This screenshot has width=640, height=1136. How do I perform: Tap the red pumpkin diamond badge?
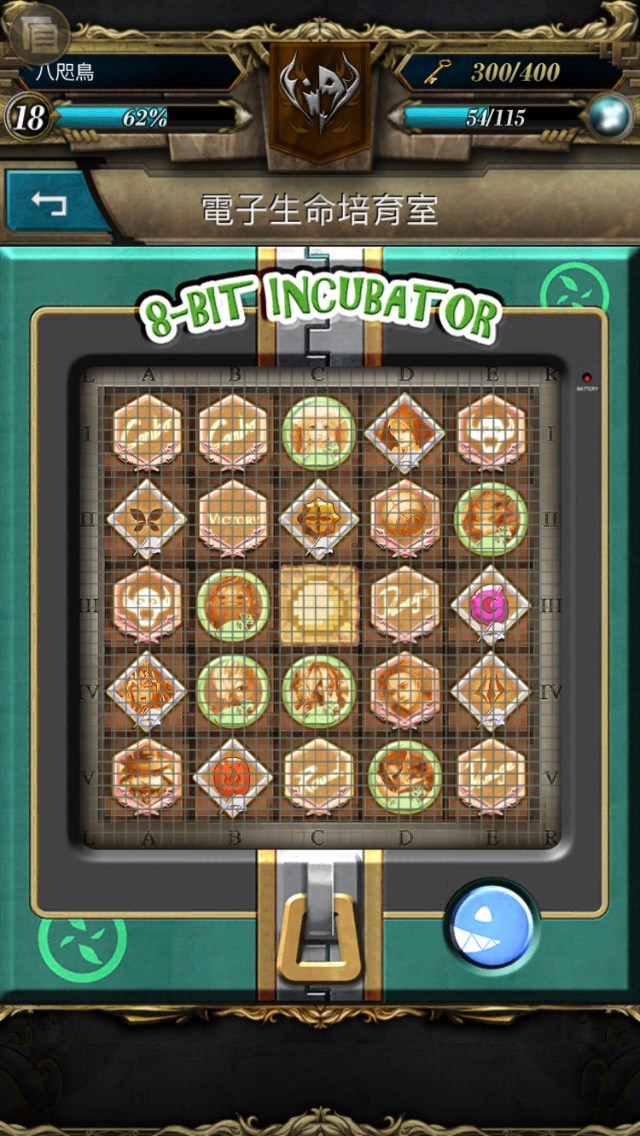click(233, 777)
